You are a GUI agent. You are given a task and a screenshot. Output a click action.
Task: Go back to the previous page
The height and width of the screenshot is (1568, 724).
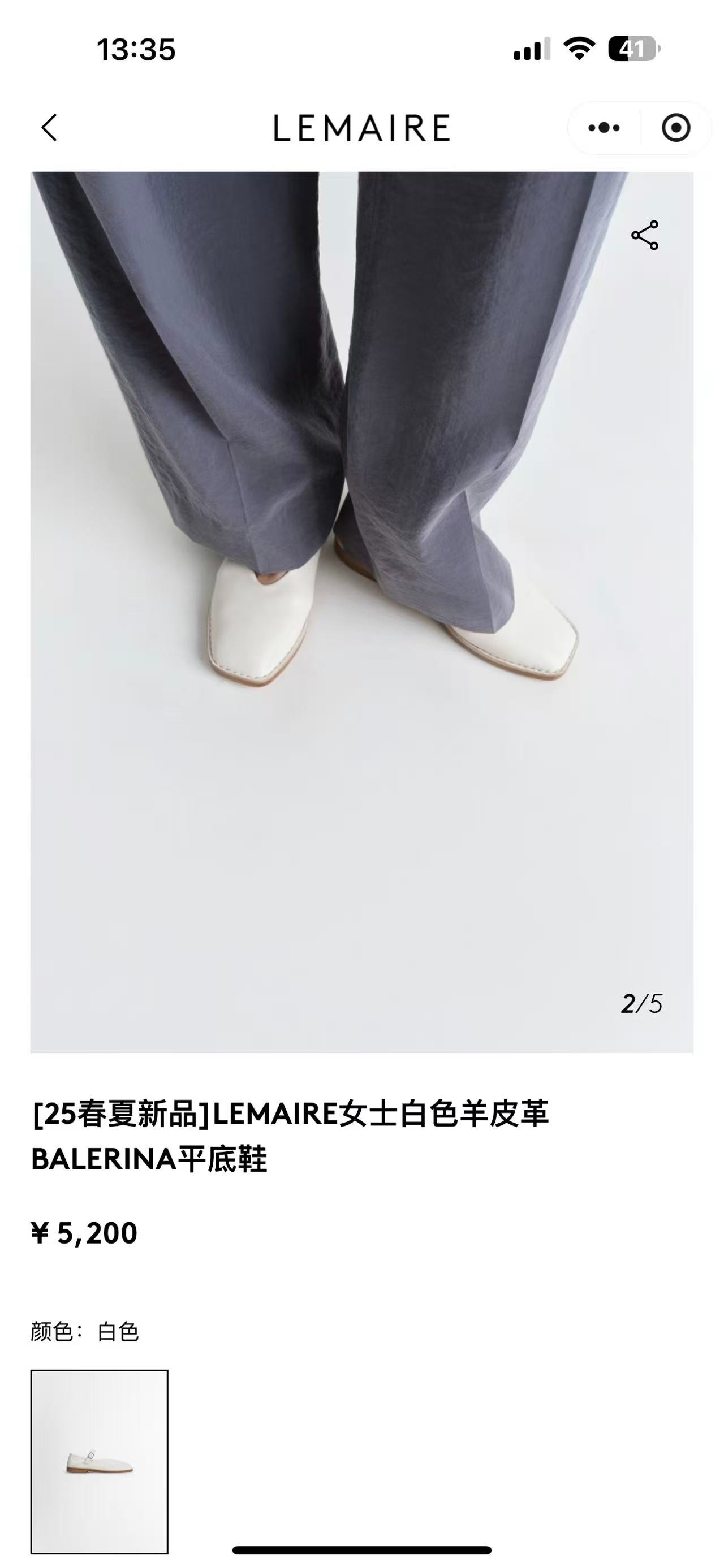coord(50,128)
